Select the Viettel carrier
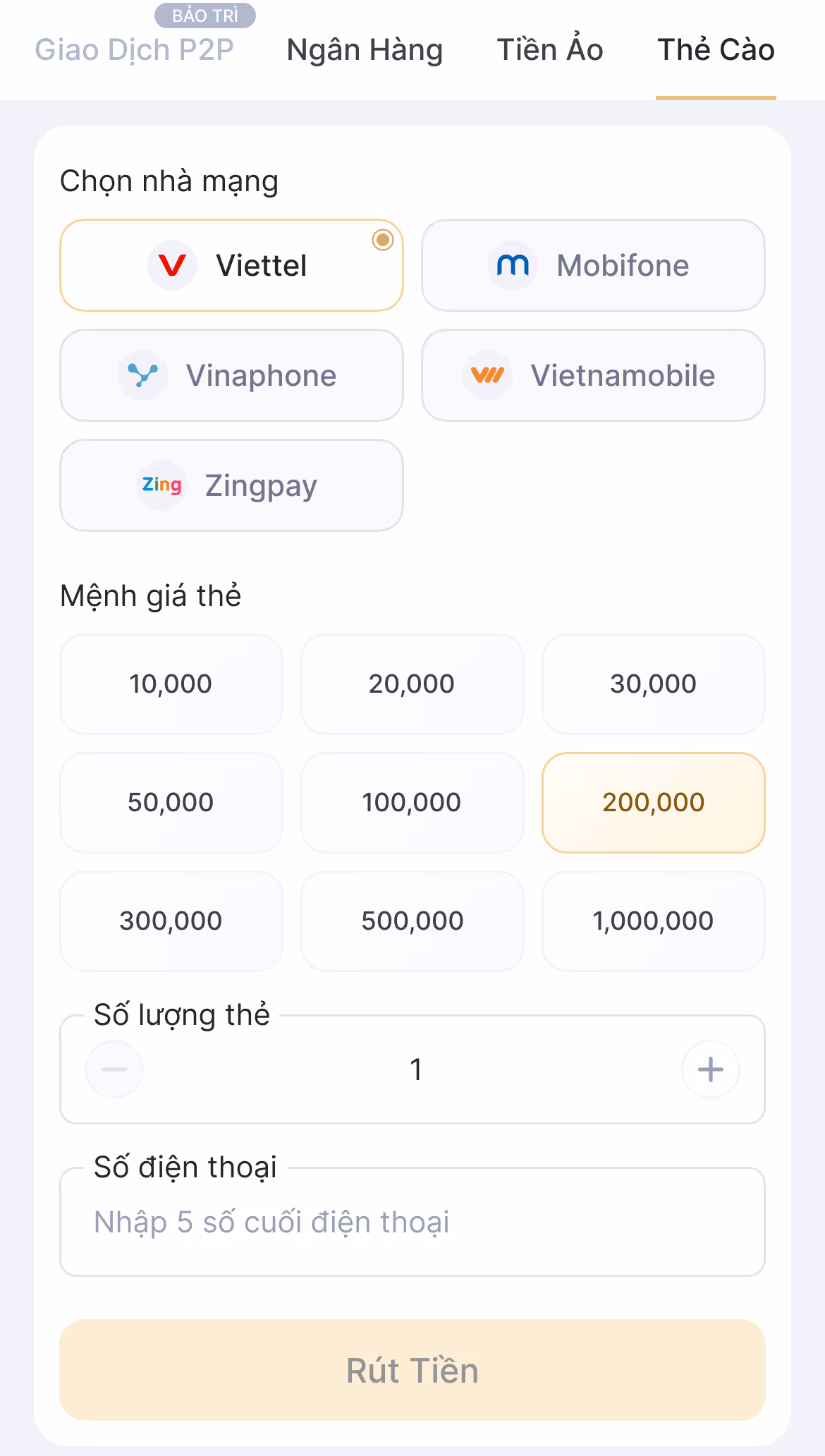825x1456 pixels. (231, 265)
